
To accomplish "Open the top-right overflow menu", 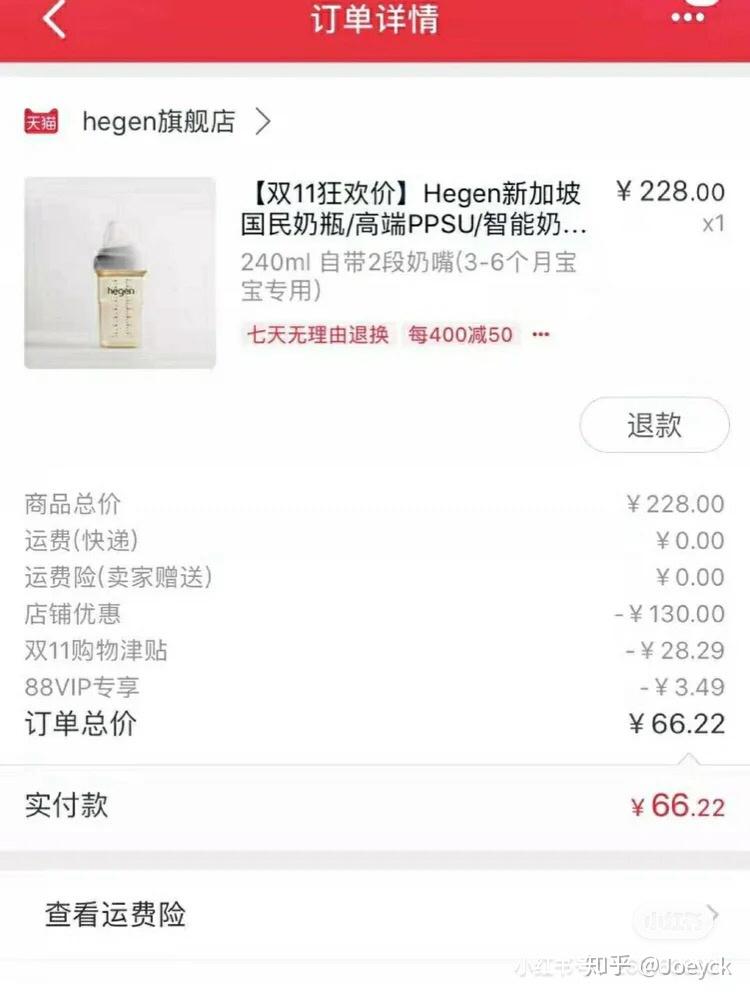I will point(688,16).
